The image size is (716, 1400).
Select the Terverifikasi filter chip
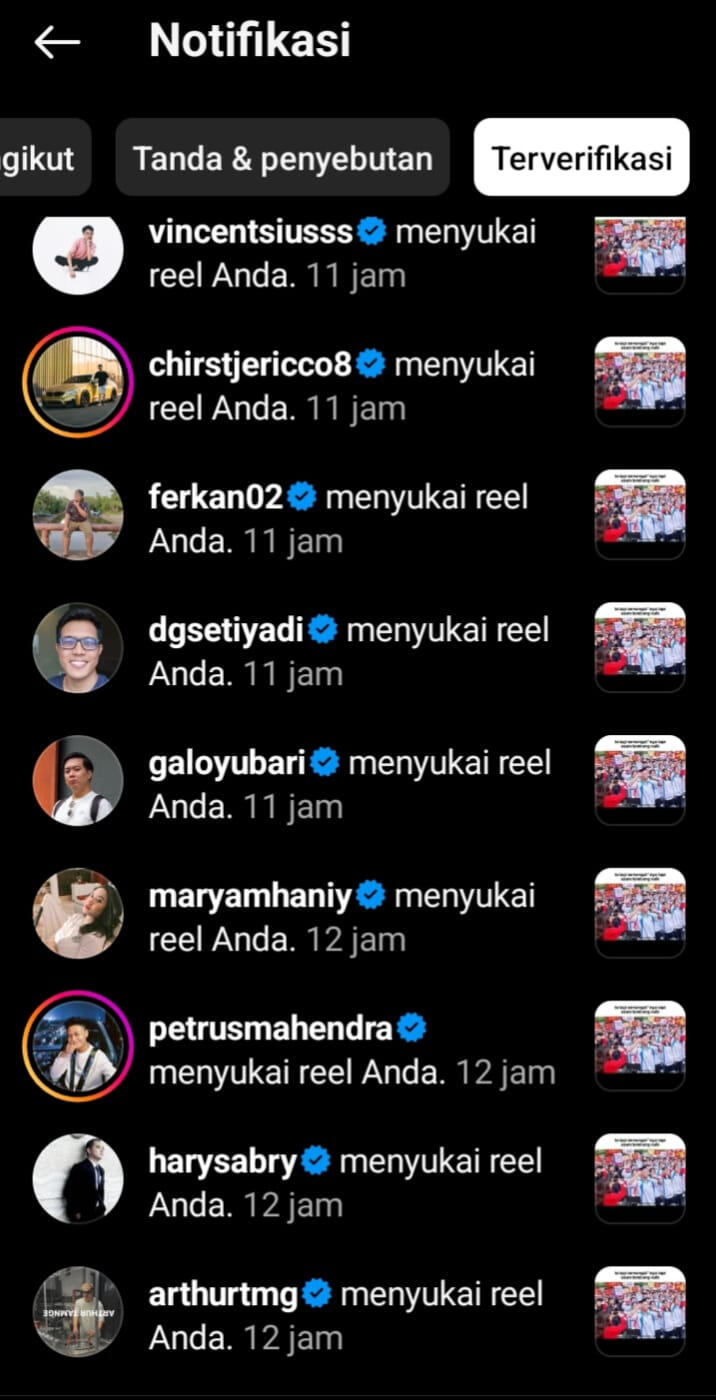(x=581, y=158)
